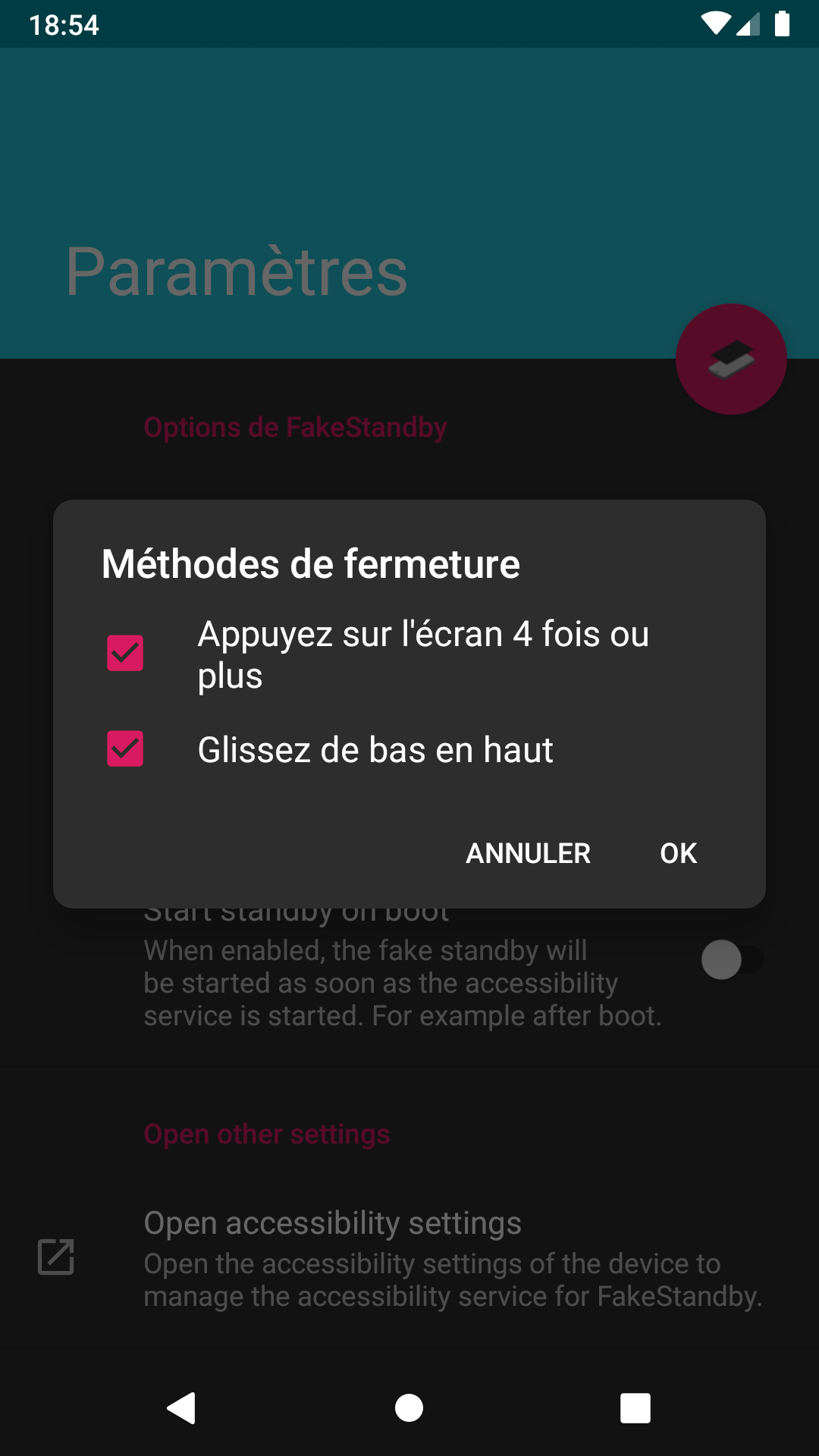This screenshot has width=819, height=1456.
Task: Uncheck "Appuyez sur l'écran 4 fois ou plus"
Action: pos(125,654)
